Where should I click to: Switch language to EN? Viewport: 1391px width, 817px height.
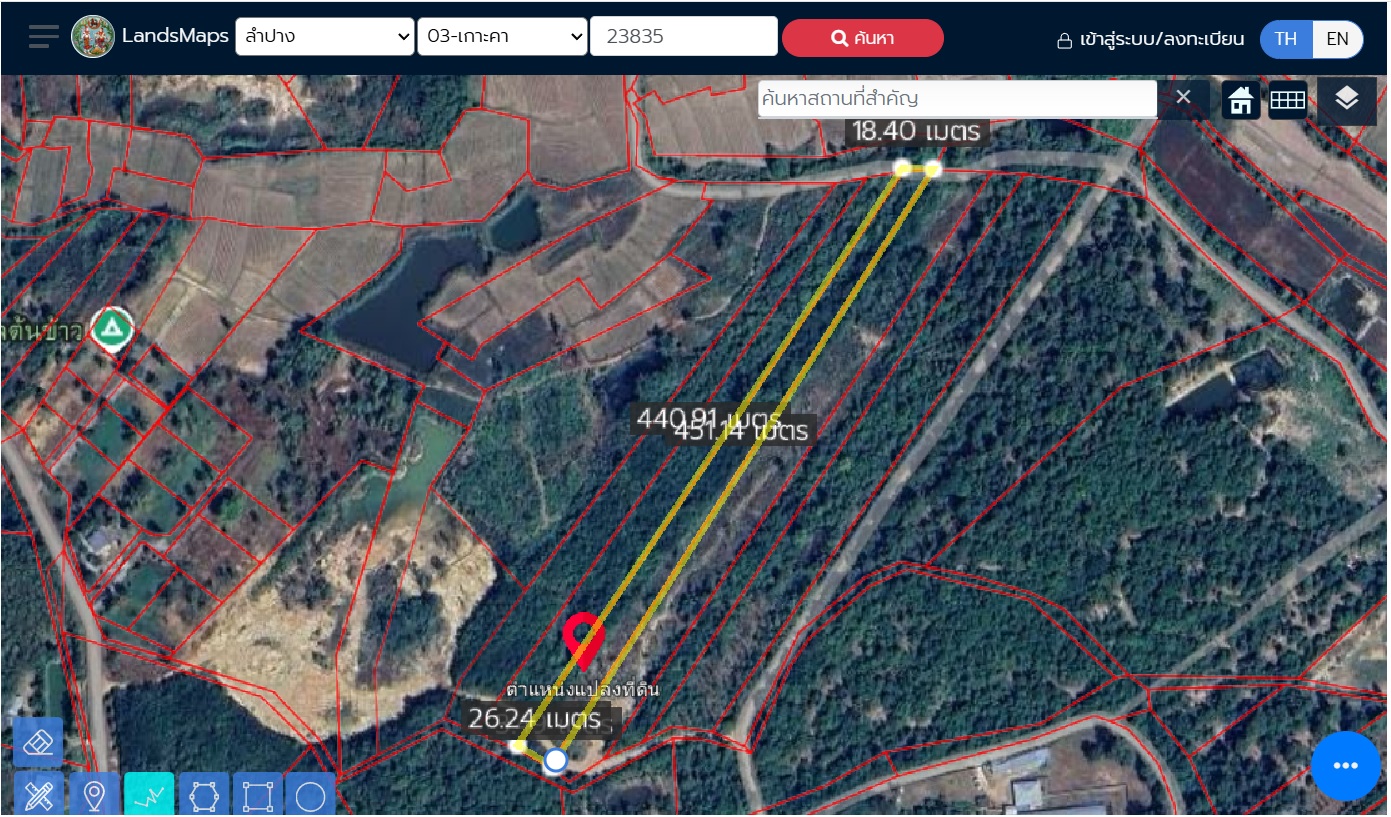coord(1337,39)
